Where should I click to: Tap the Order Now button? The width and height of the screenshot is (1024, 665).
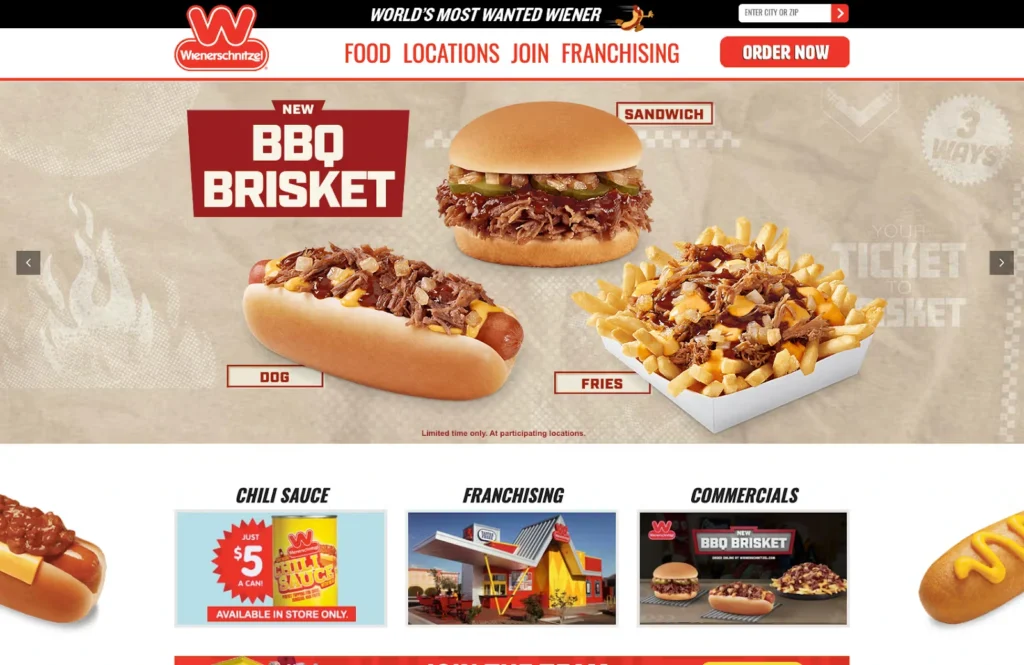pos(784,52)
